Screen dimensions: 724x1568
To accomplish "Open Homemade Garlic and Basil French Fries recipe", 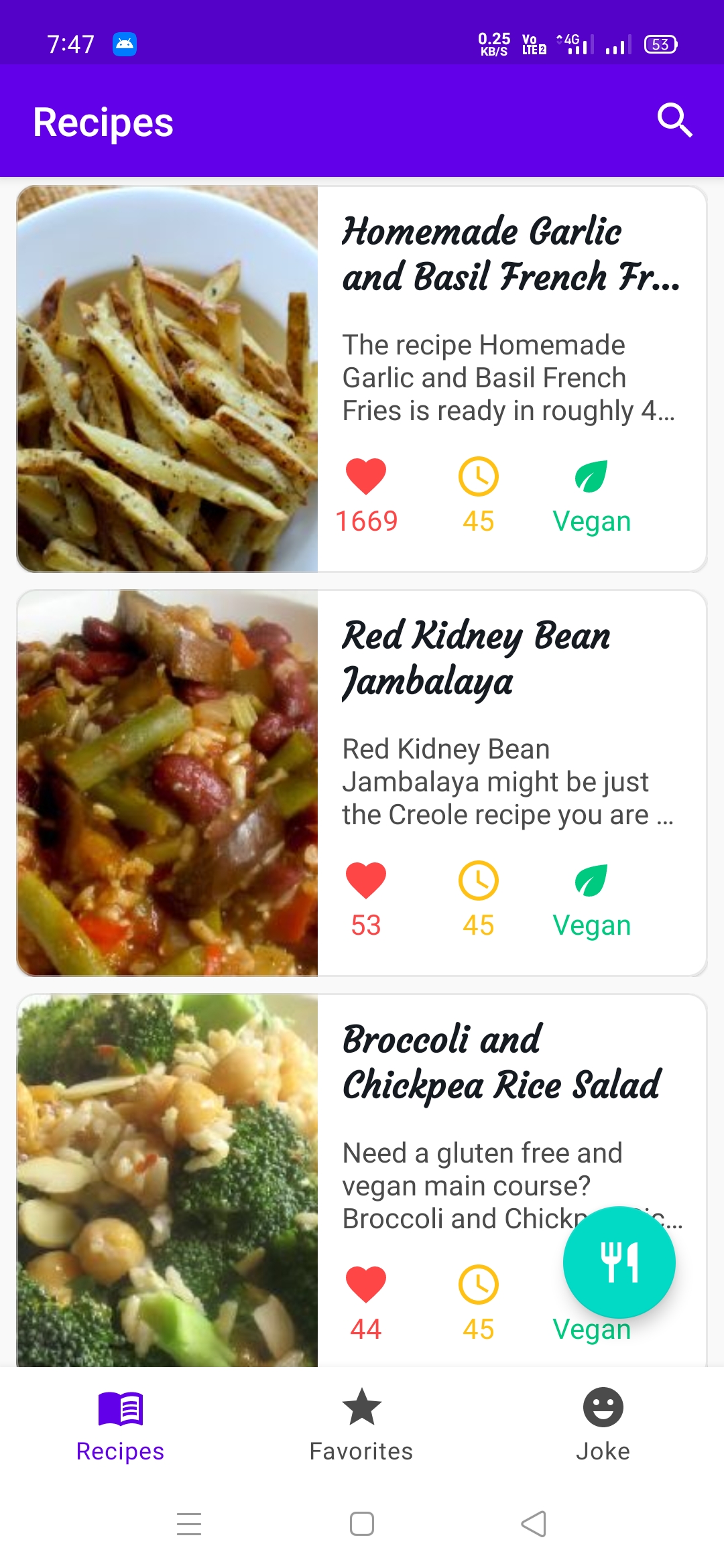I will click(362, 379).
